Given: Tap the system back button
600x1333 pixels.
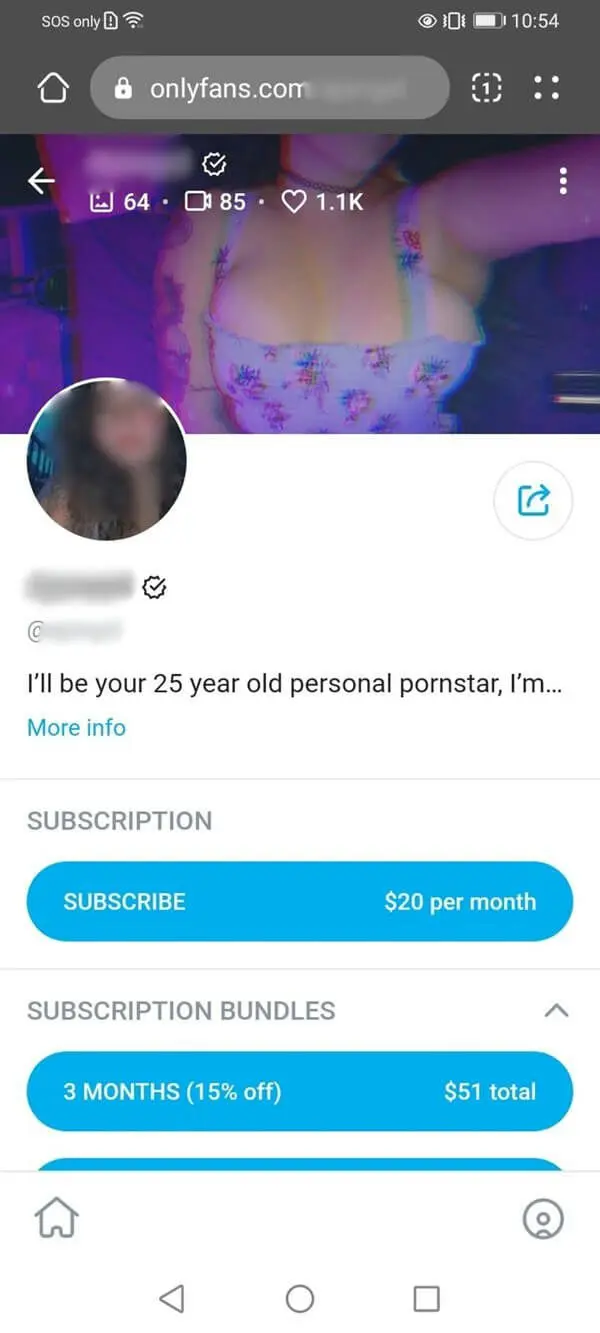Looking at the screenshot, I should tap(172, 1299).
